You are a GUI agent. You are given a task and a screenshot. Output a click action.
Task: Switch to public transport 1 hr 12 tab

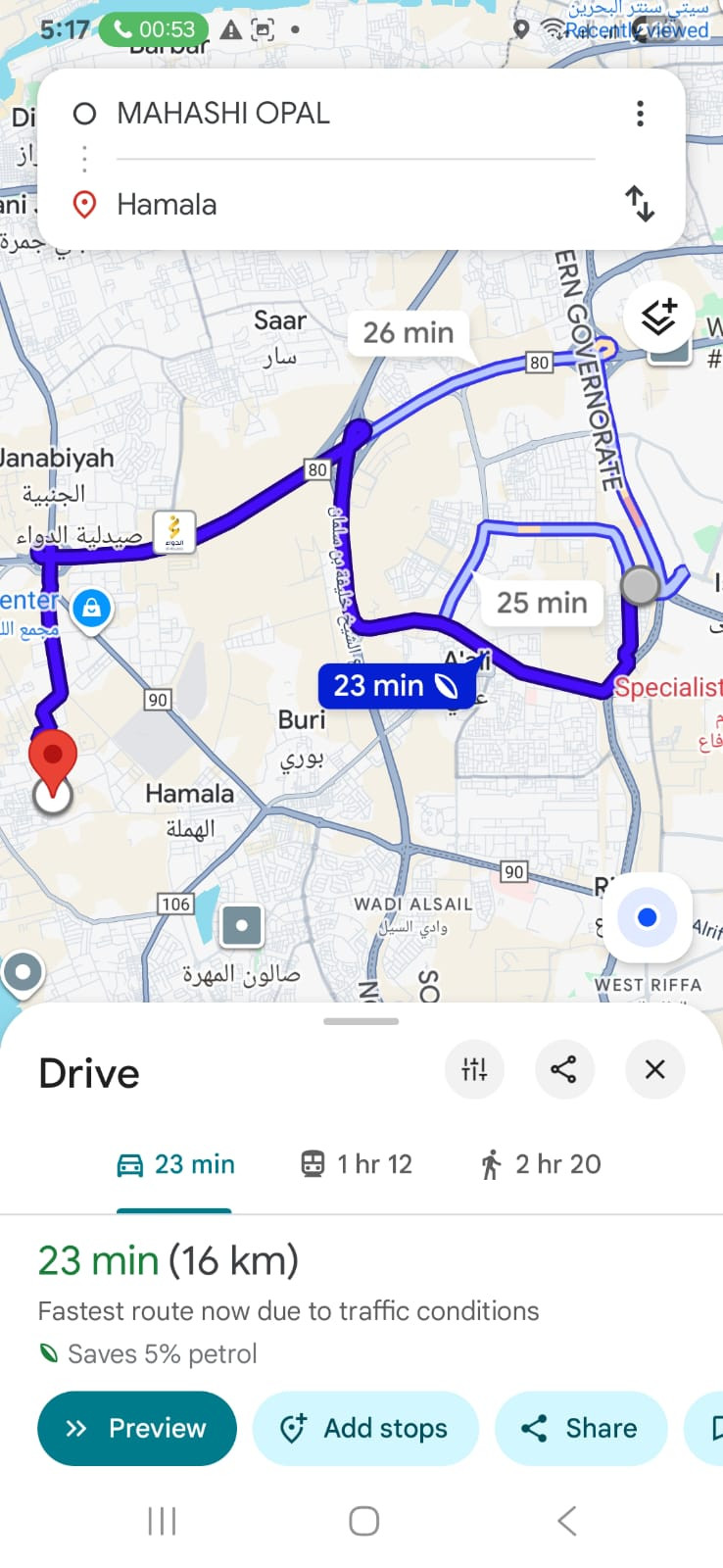357,1164
